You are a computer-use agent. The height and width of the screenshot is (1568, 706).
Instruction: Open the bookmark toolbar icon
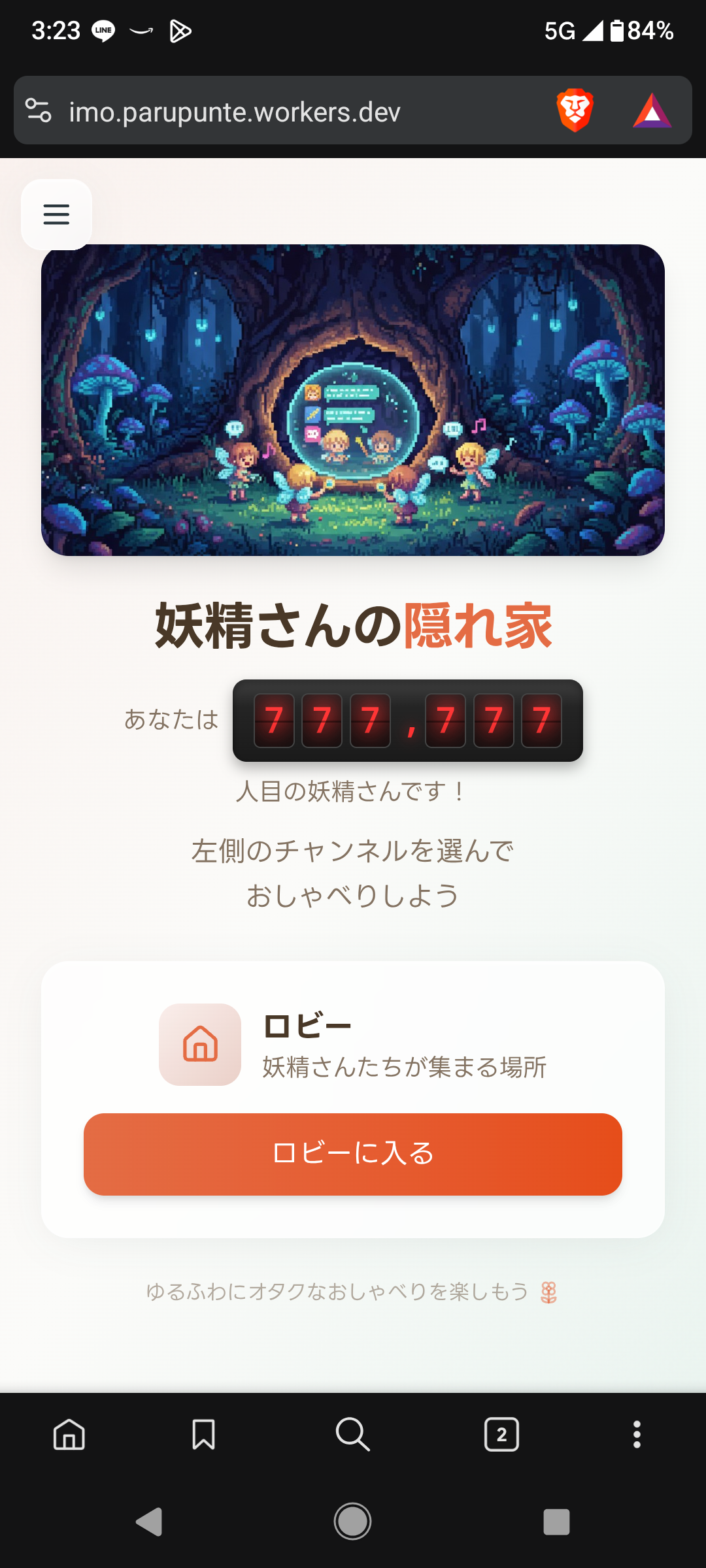point(203,1435)
